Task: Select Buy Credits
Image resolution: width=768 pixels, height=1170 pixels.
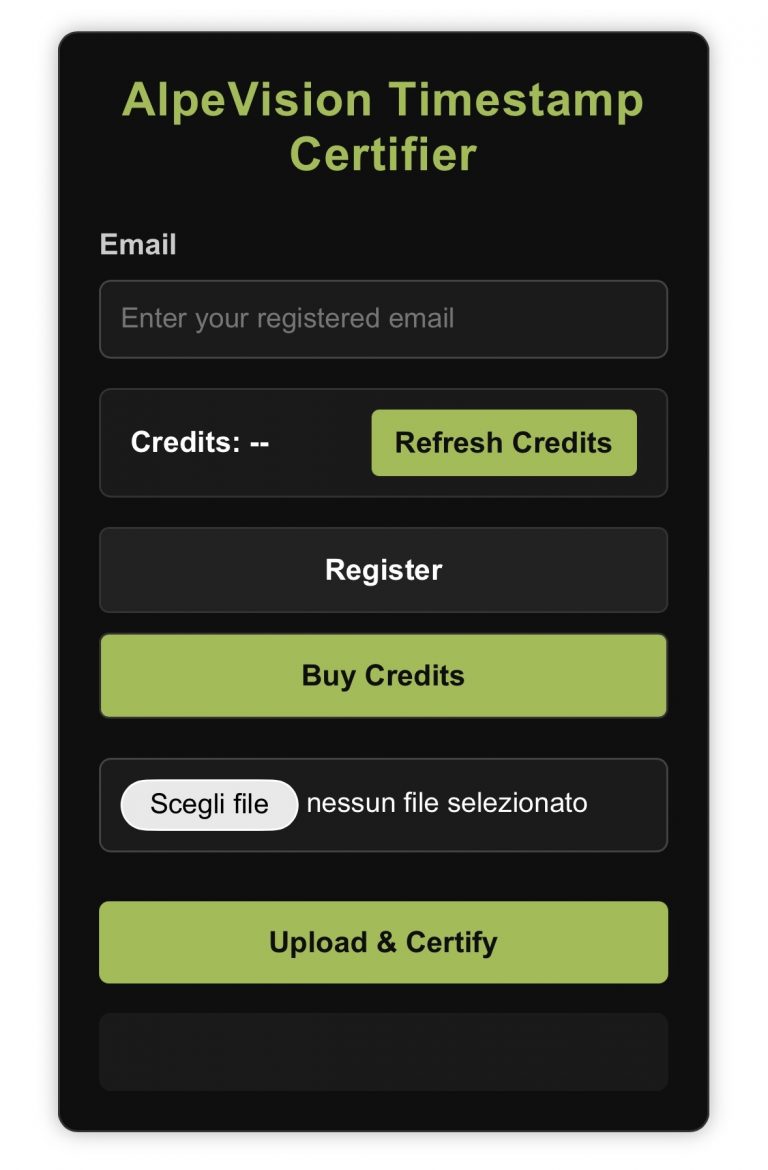Action: click(383, 676)
